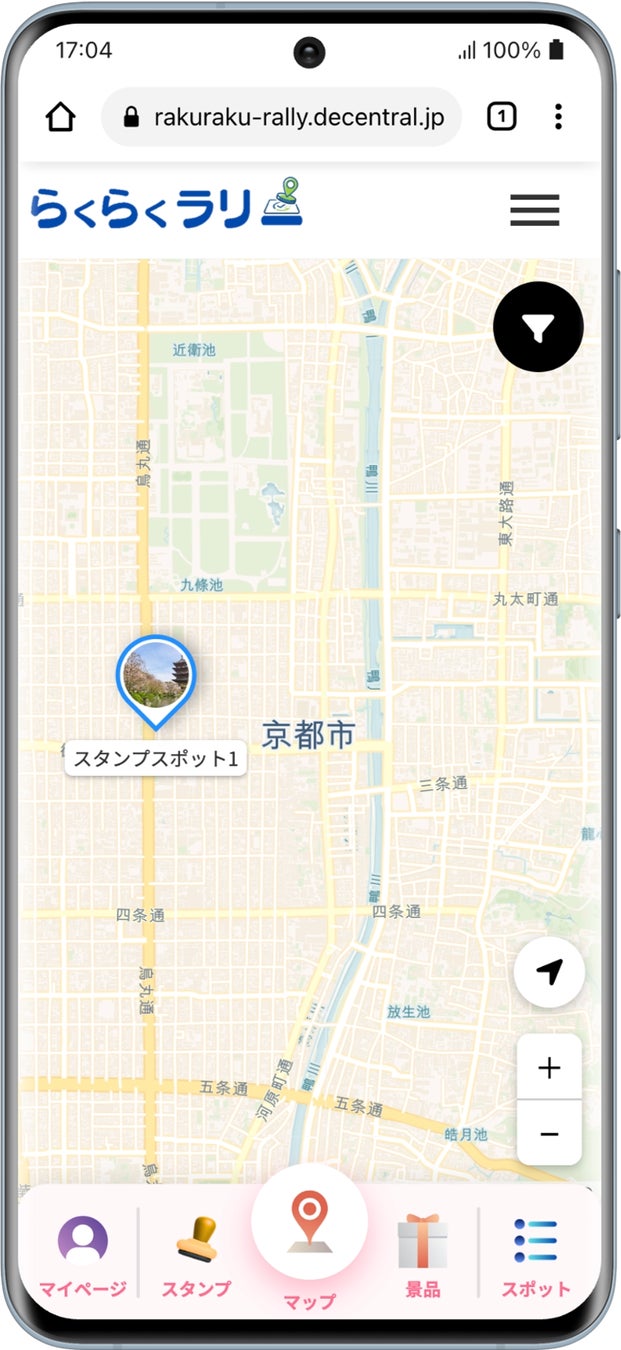Zoom in on the map
Viewport: 621px width, 1350px height.
coord(549,1068)
